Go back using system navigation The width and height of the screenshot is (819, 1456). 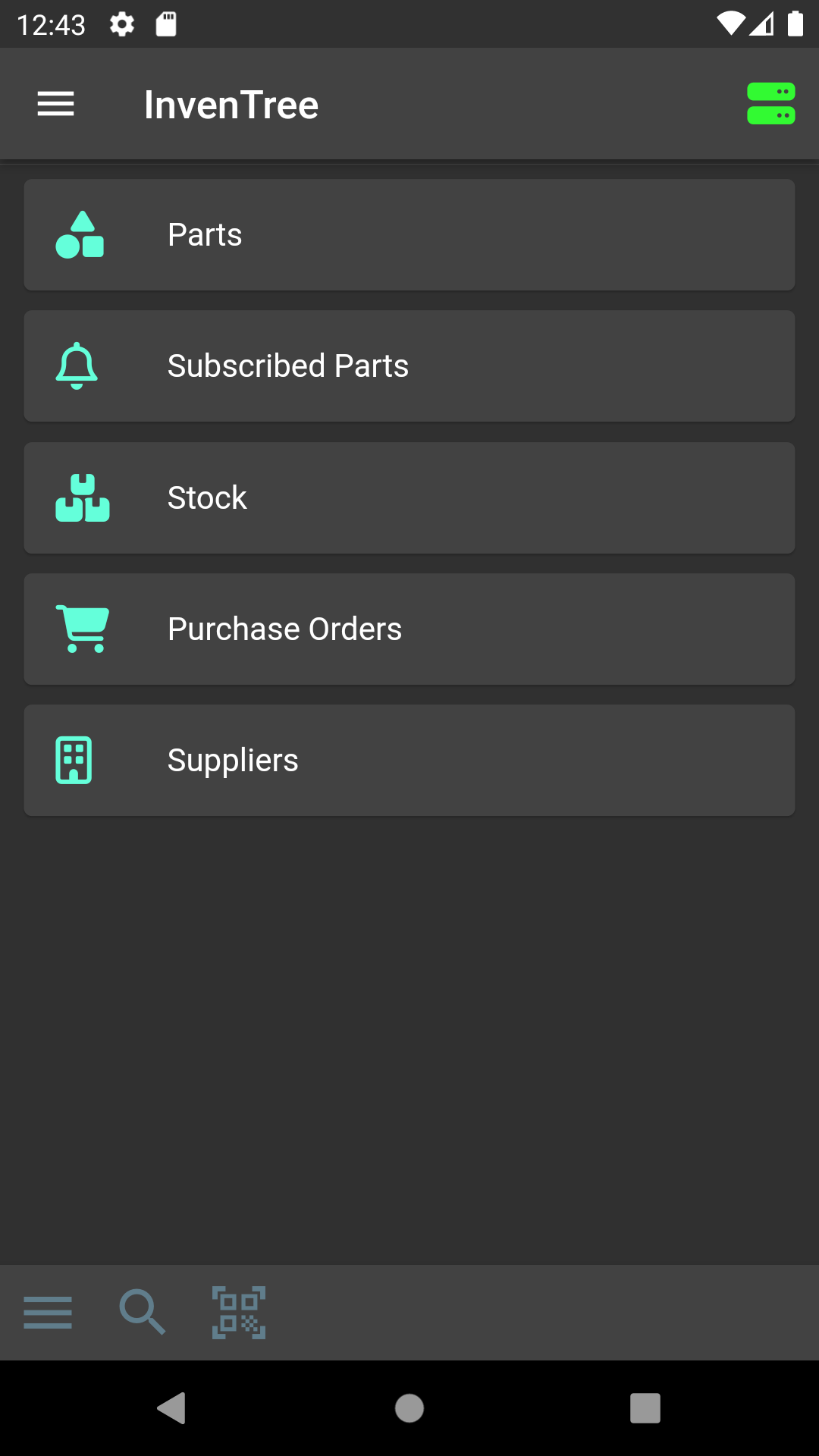(172, 1408)
